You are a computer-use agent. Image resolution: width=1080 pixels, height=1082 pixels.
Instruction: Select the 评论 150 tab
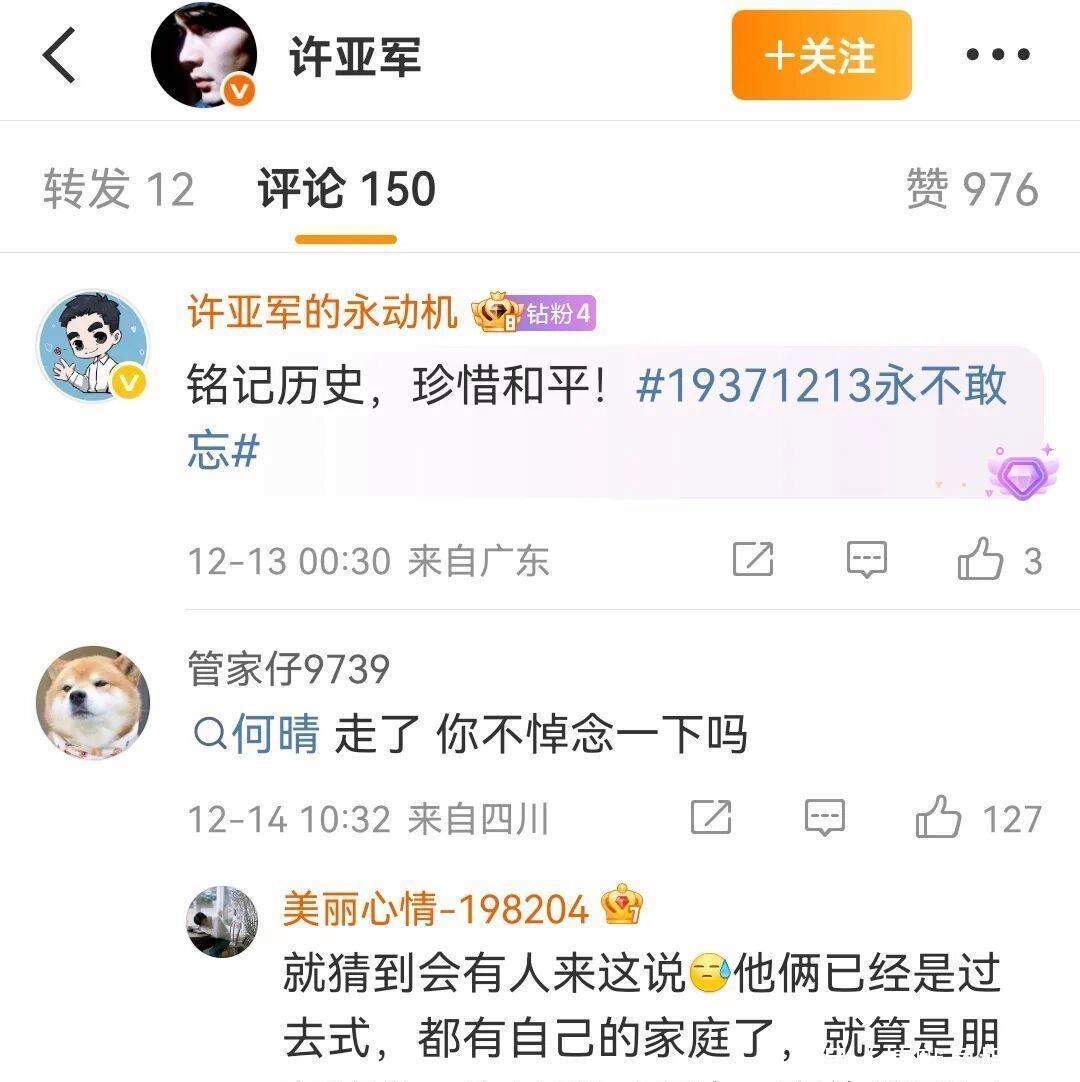point(346,188)
